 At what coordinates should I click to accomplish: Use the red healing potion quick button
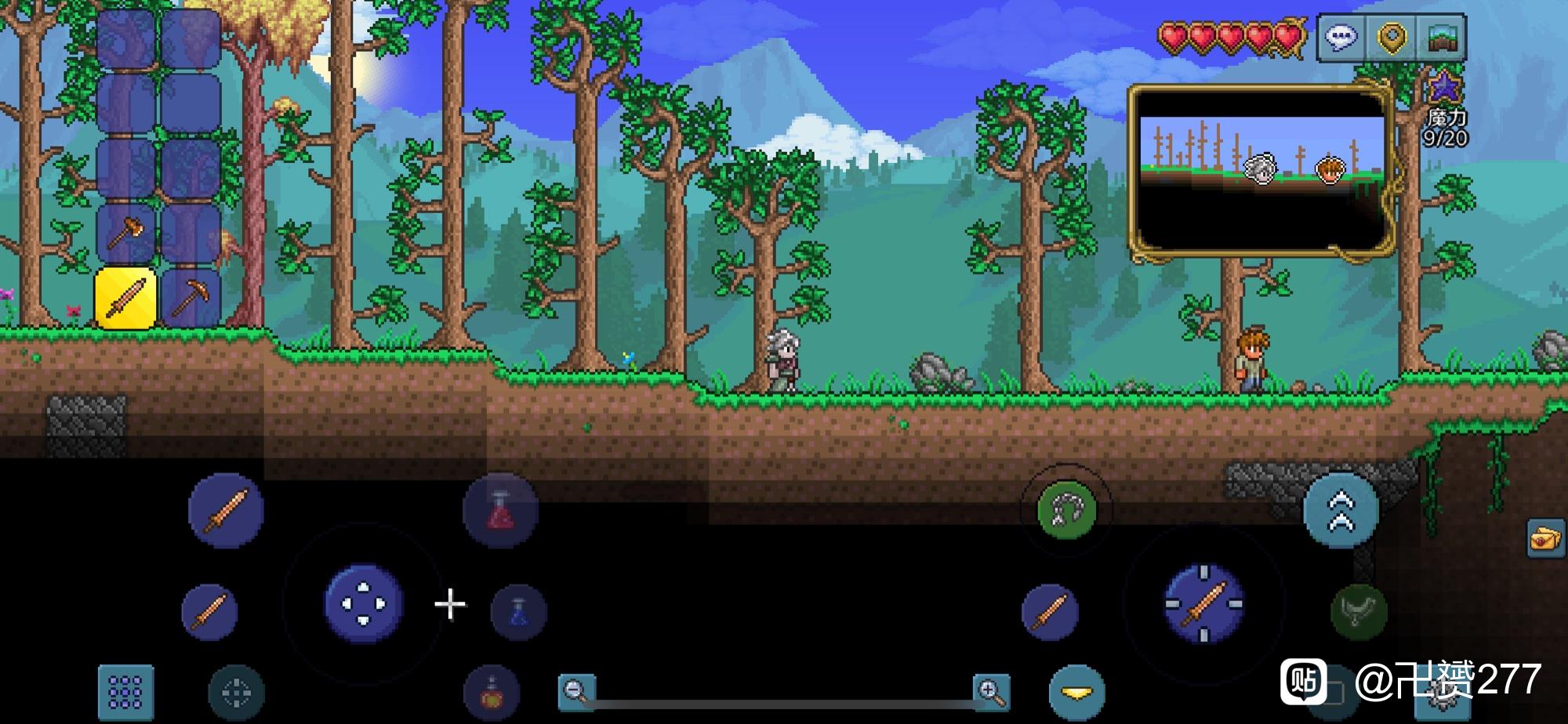500,510
